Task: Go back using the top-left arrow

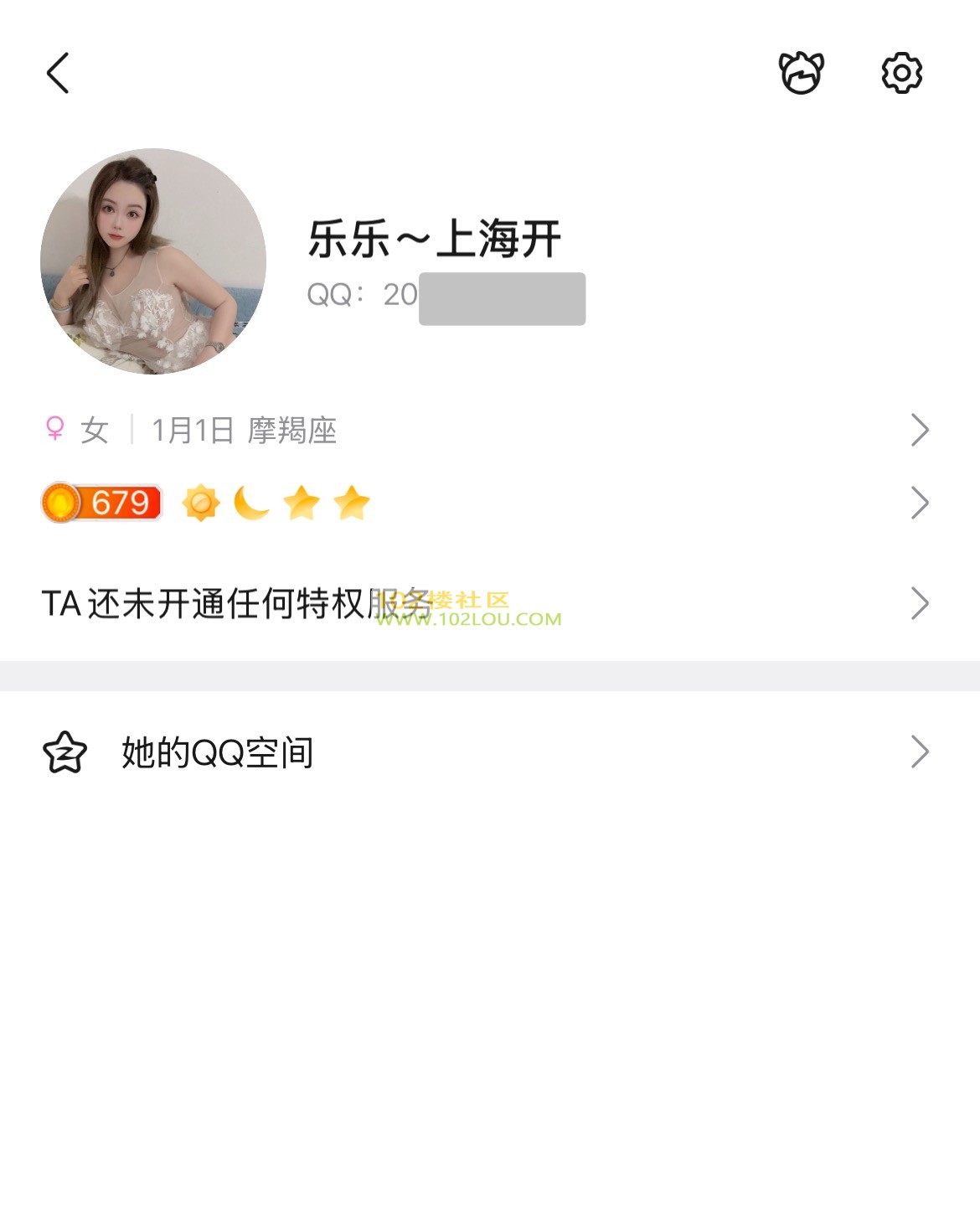Action: tap(58, 73)
